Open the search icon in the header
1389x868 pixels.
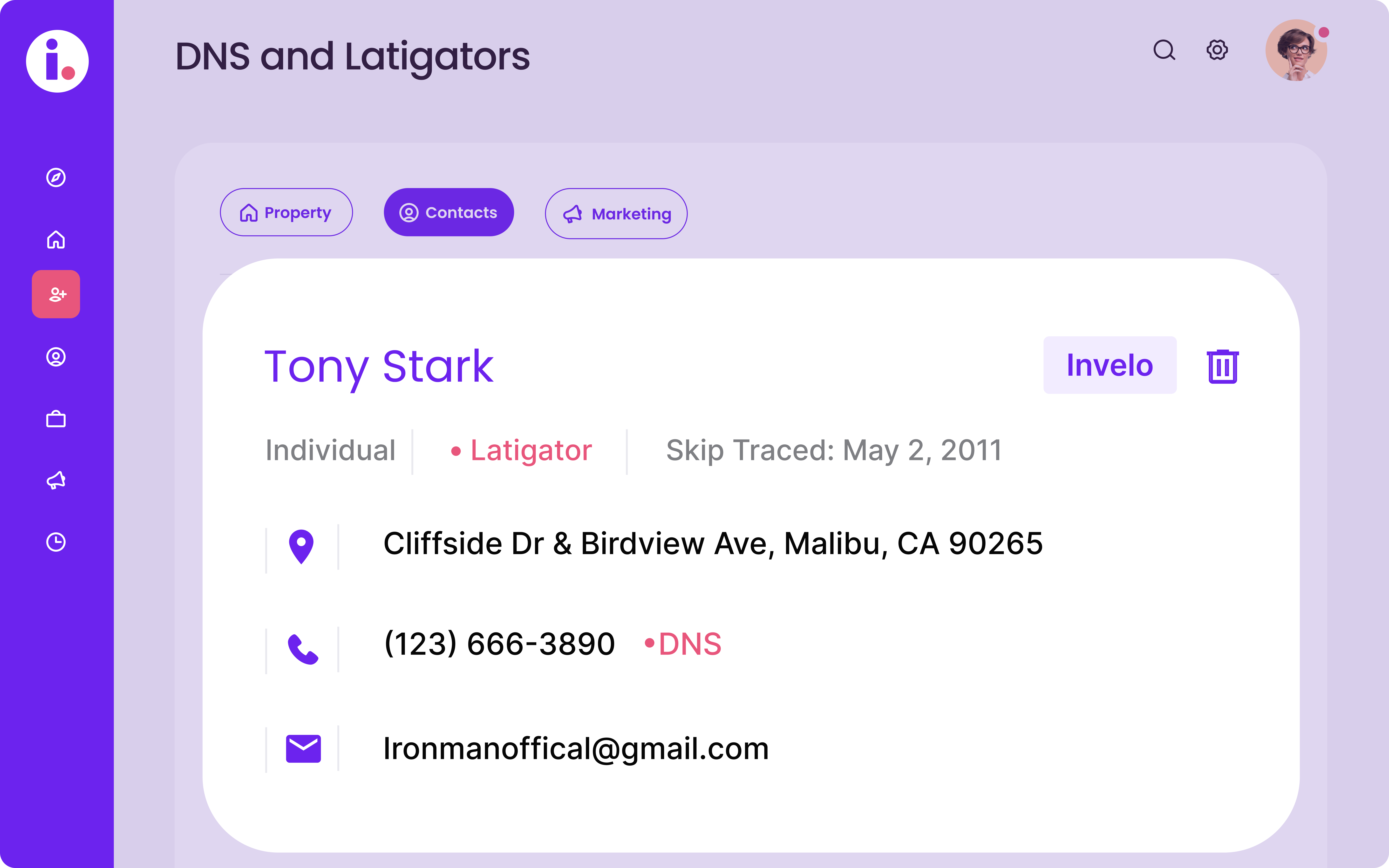[x=1164, y=50]
